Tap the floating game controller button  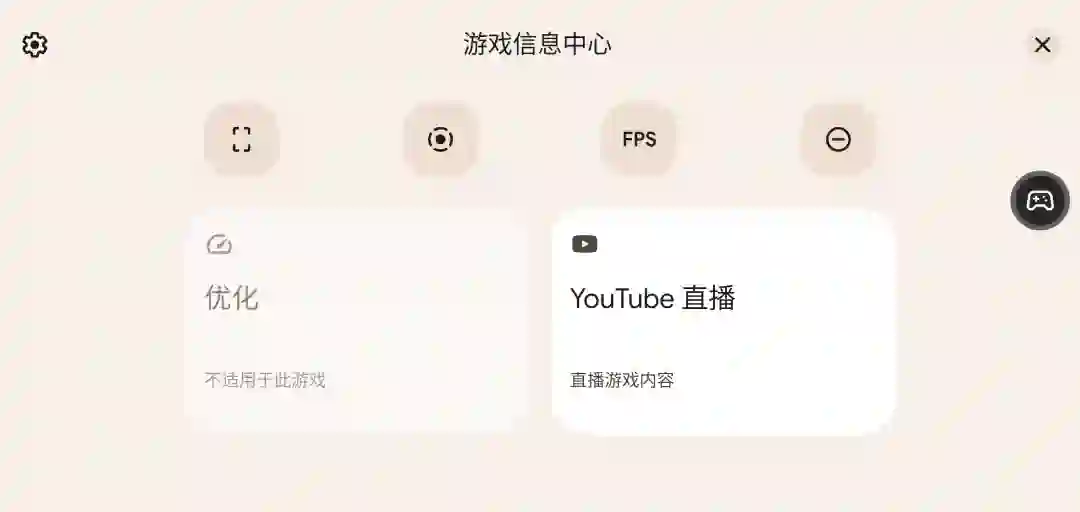(1040, 200)
